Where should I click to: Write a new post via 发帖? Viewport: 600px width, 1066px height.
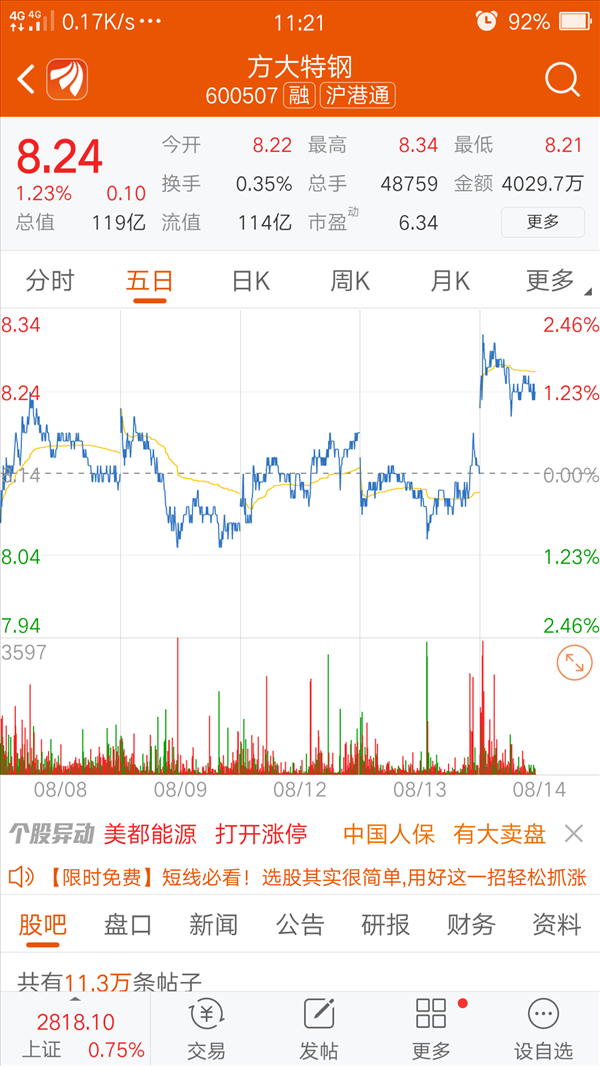coord(319,1029)
